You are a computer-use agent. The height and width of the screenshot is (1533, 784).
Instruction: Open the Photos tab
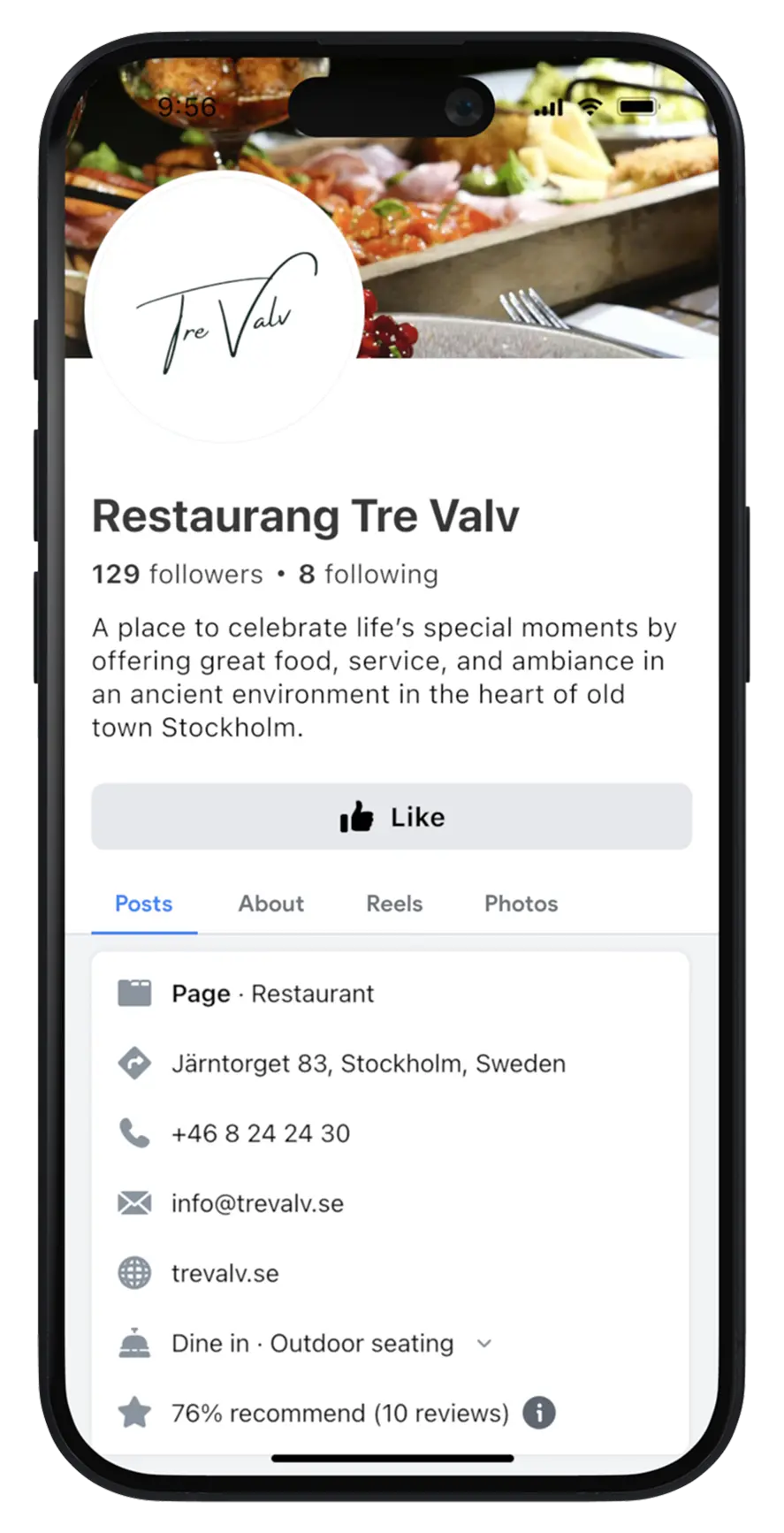point(521,904)
